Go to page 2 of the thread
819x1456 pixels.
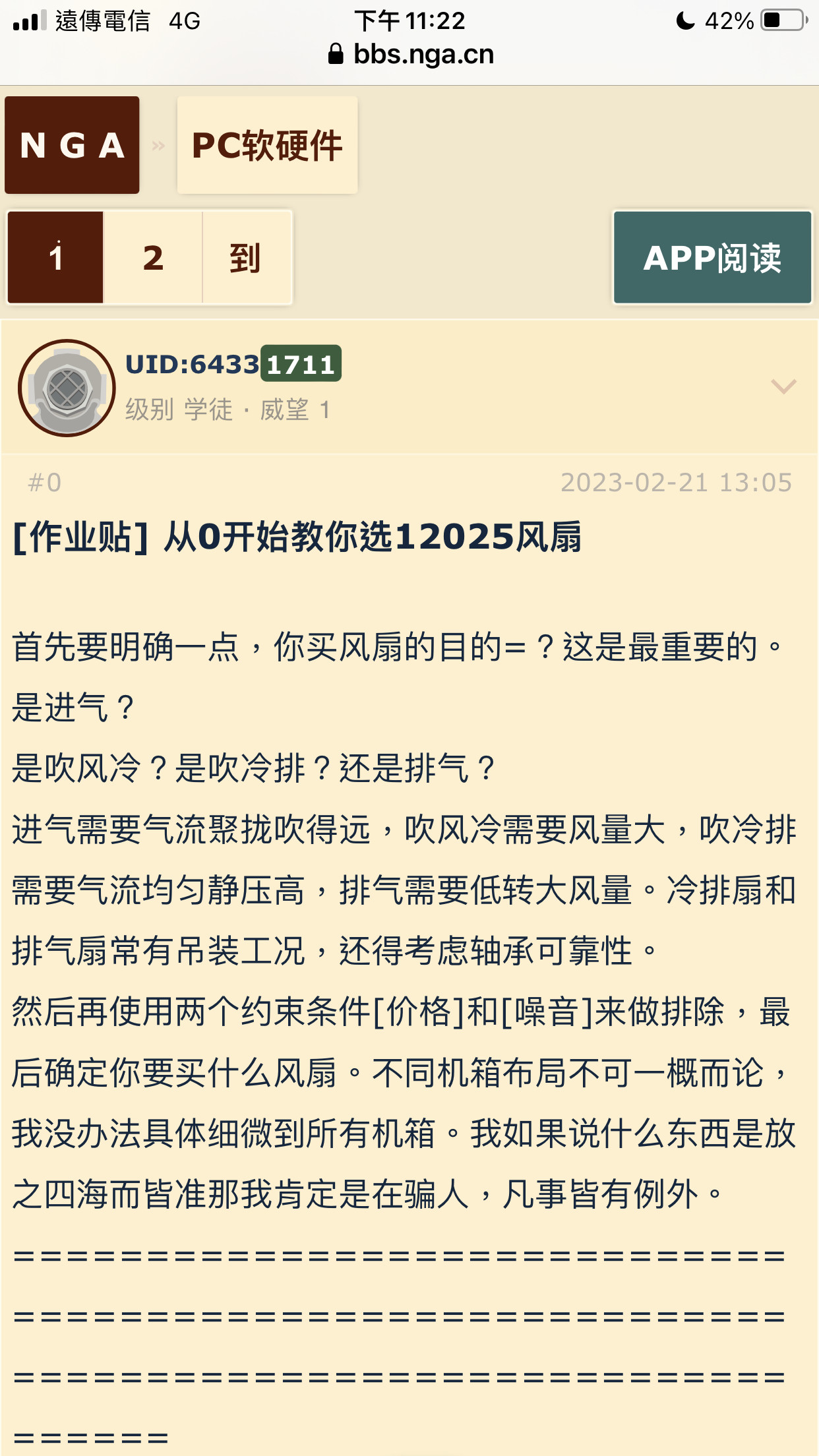pyautogui.click(x=153, y=257)
